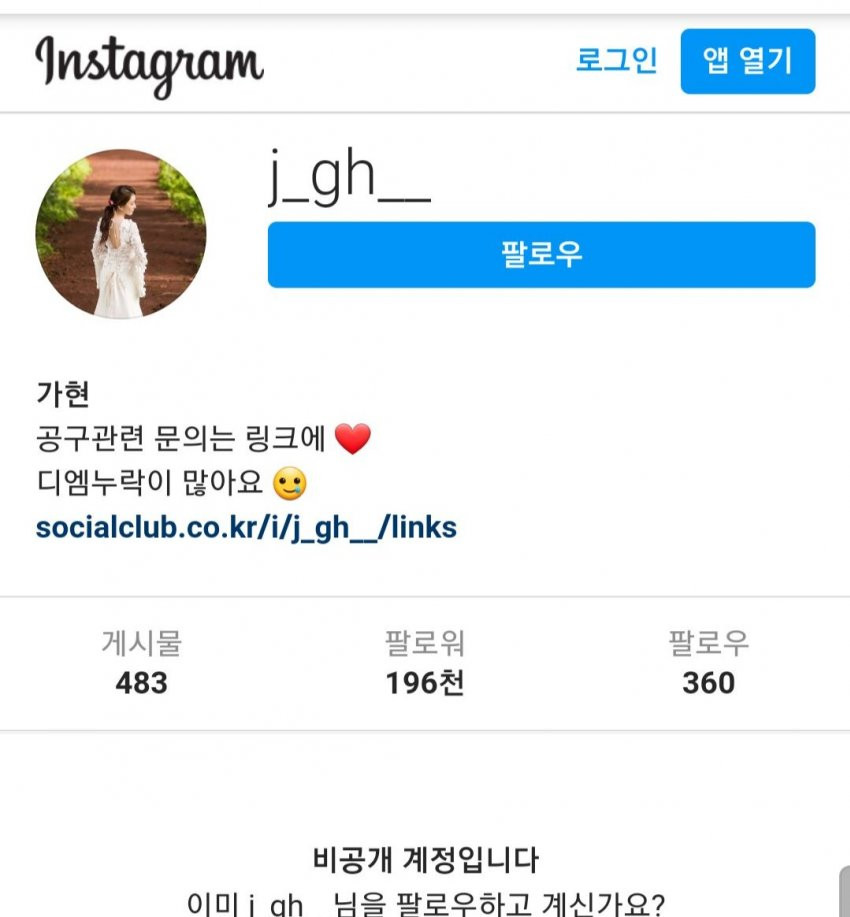View the 팔로워 196천 list
This screenshot has height=917, width=850.
click(425, 663)
